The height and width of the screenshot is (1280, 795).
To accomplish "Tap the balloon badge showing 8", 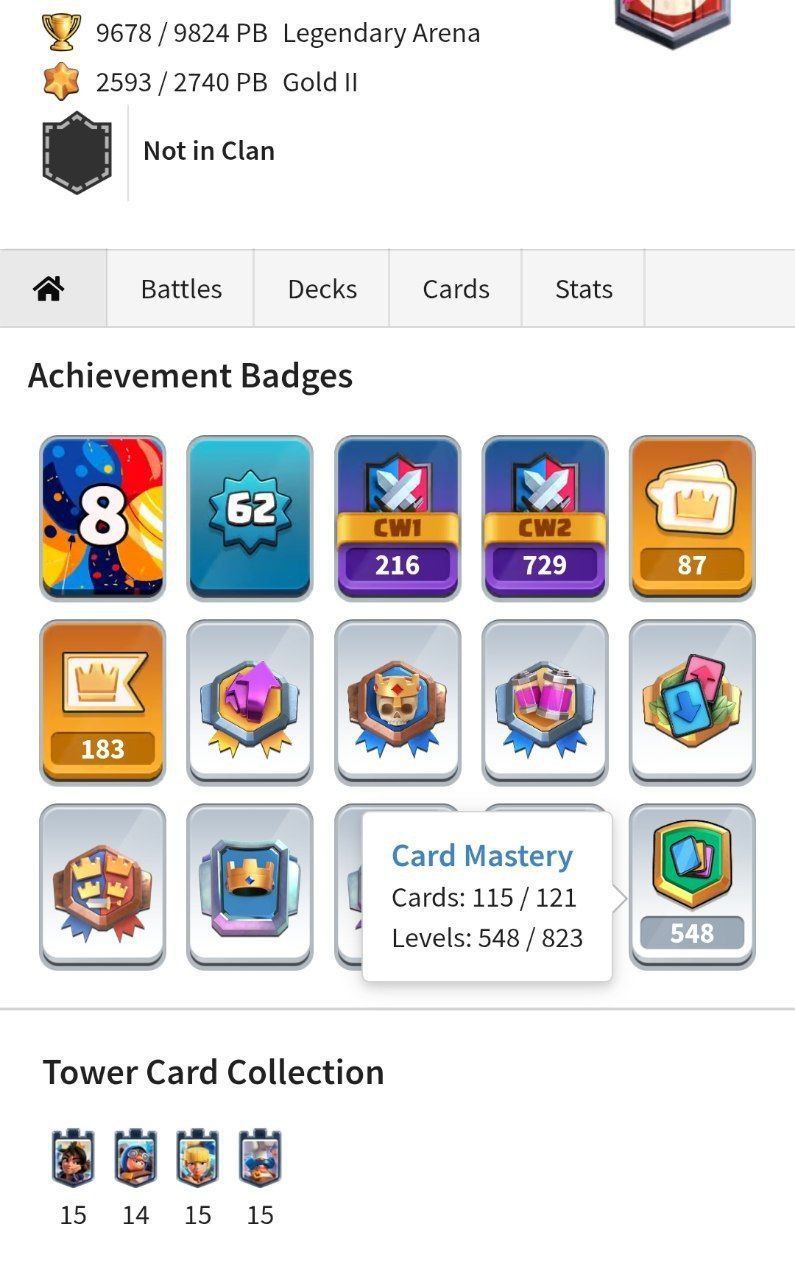I will point(102,518).
